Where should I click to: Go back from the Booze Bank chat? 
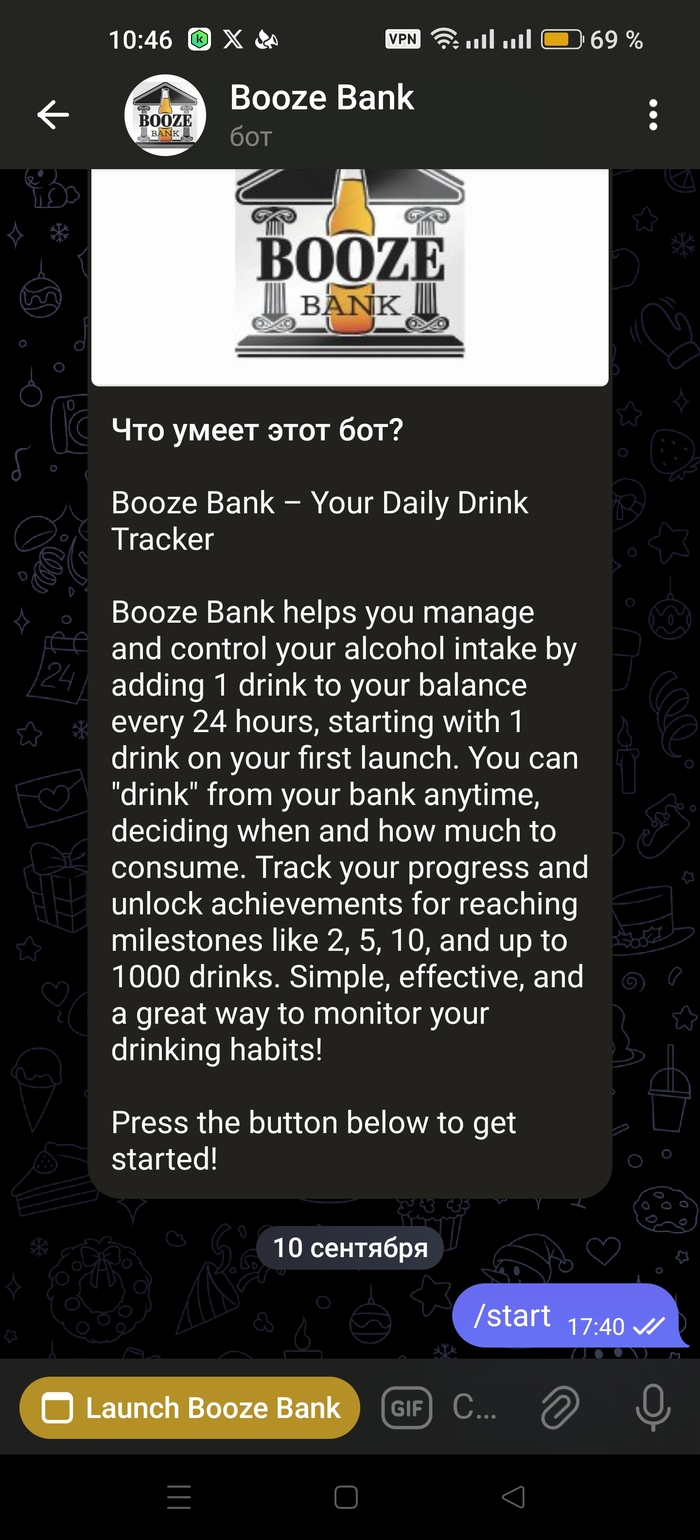(x=53, y=115)
